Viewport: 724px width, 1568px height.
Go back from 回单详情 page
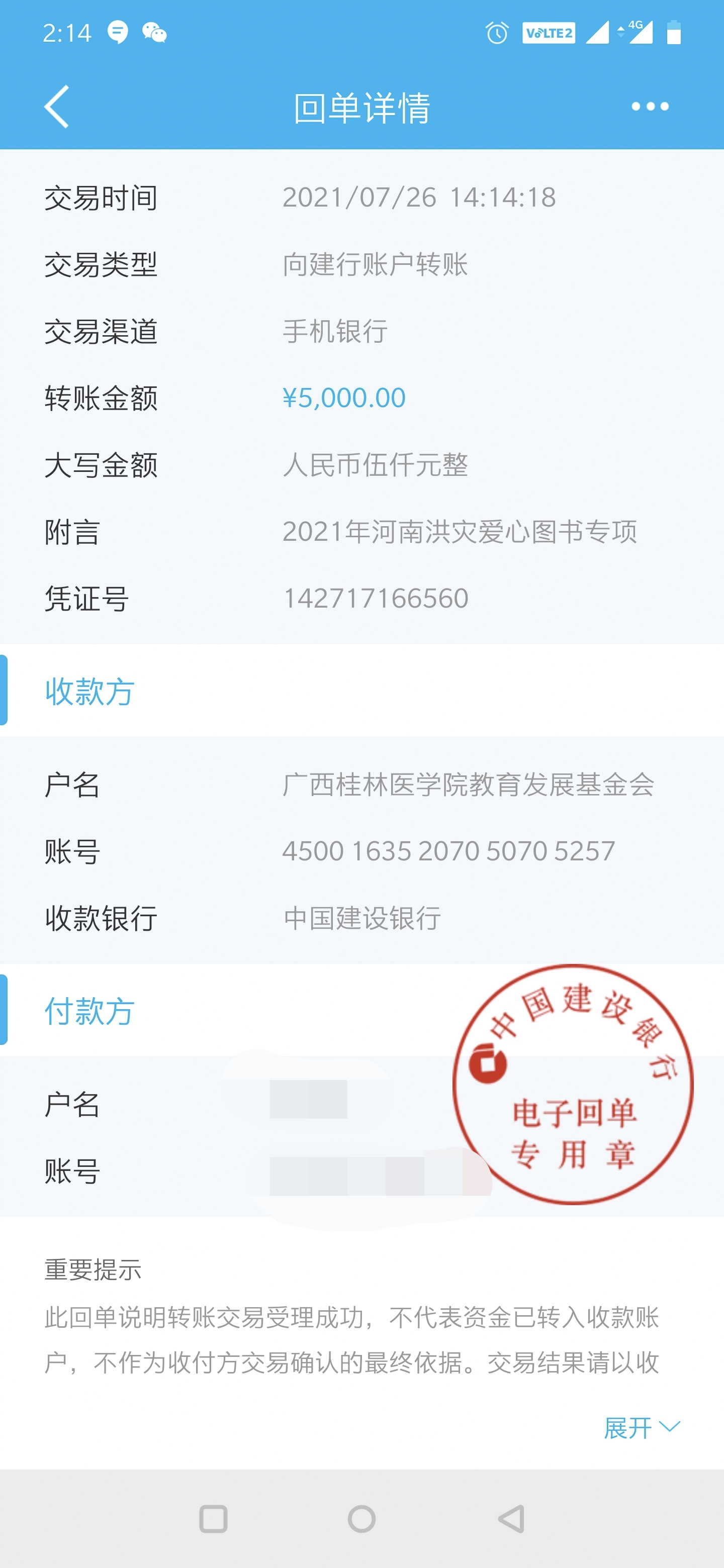tap(57, 107)
